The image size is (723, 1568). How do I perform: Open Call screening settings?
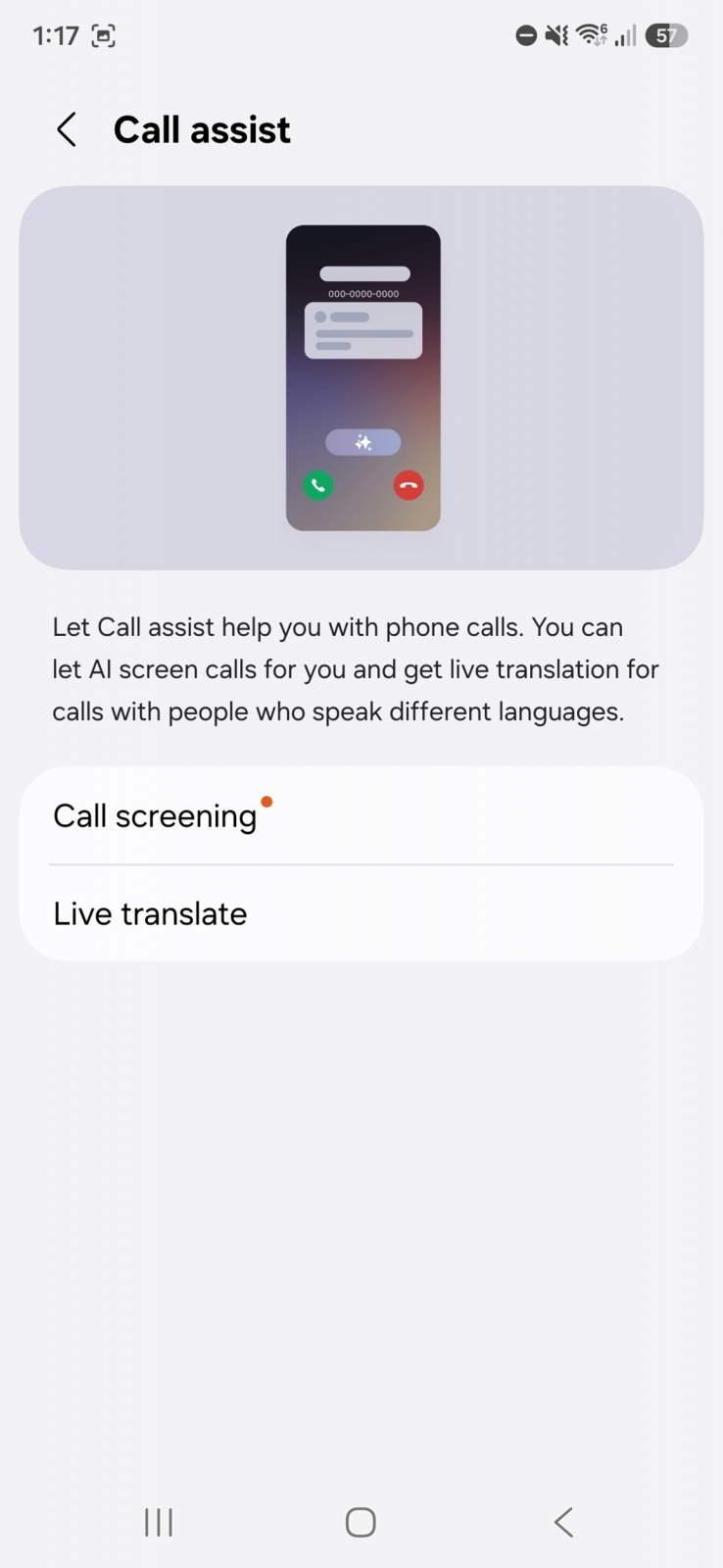pyautogui.click(x=361, y=815)
